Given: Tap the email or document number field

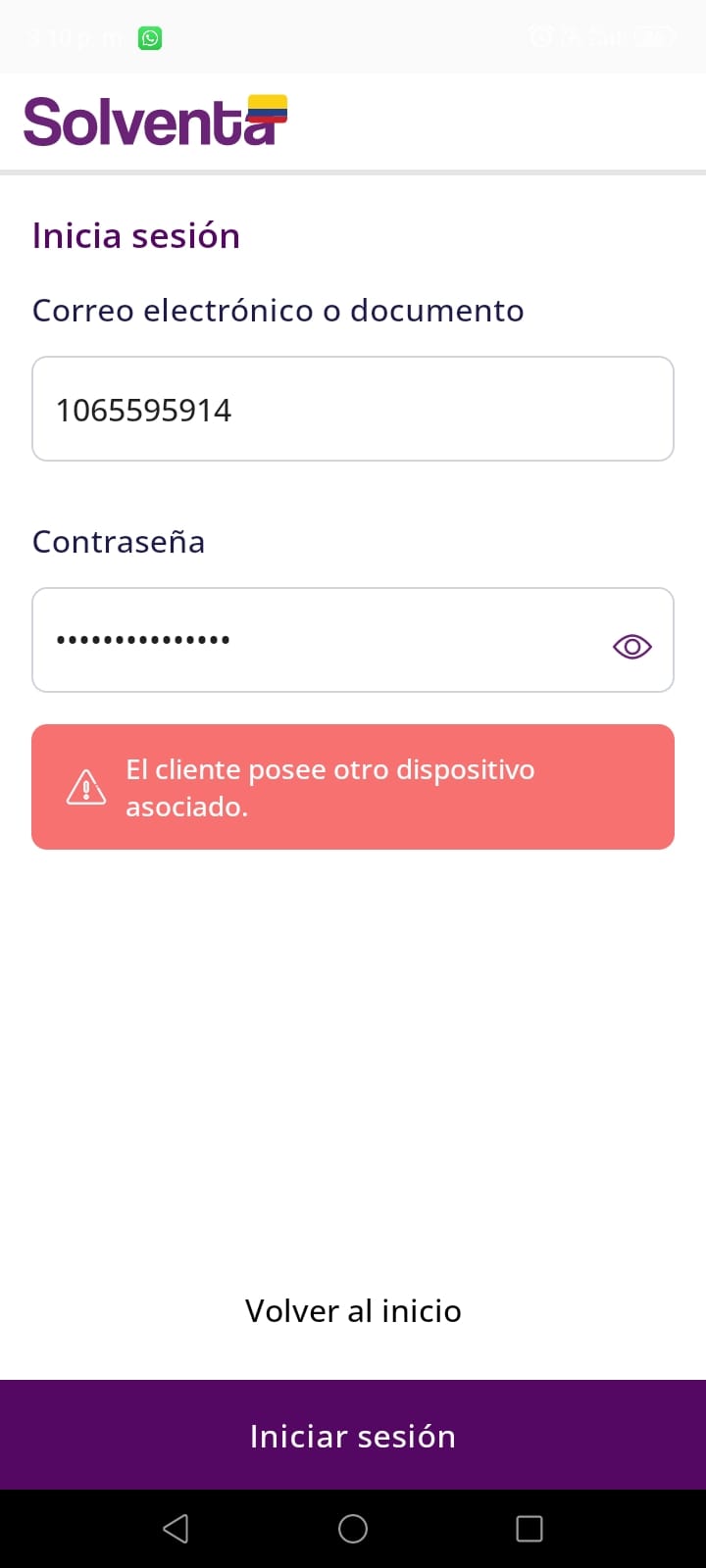Looking at the screenshot, I should pyautogui.click(x=353, y=409).
